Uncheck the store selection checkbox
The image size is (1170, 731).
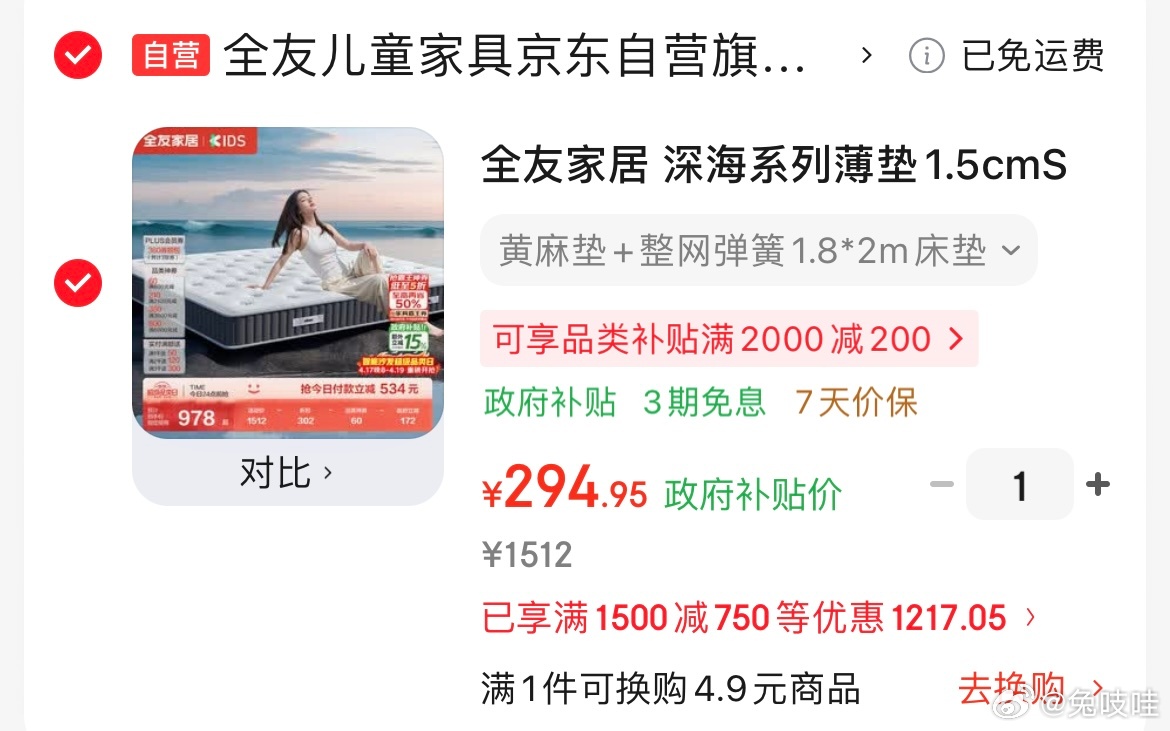[78, 55]
